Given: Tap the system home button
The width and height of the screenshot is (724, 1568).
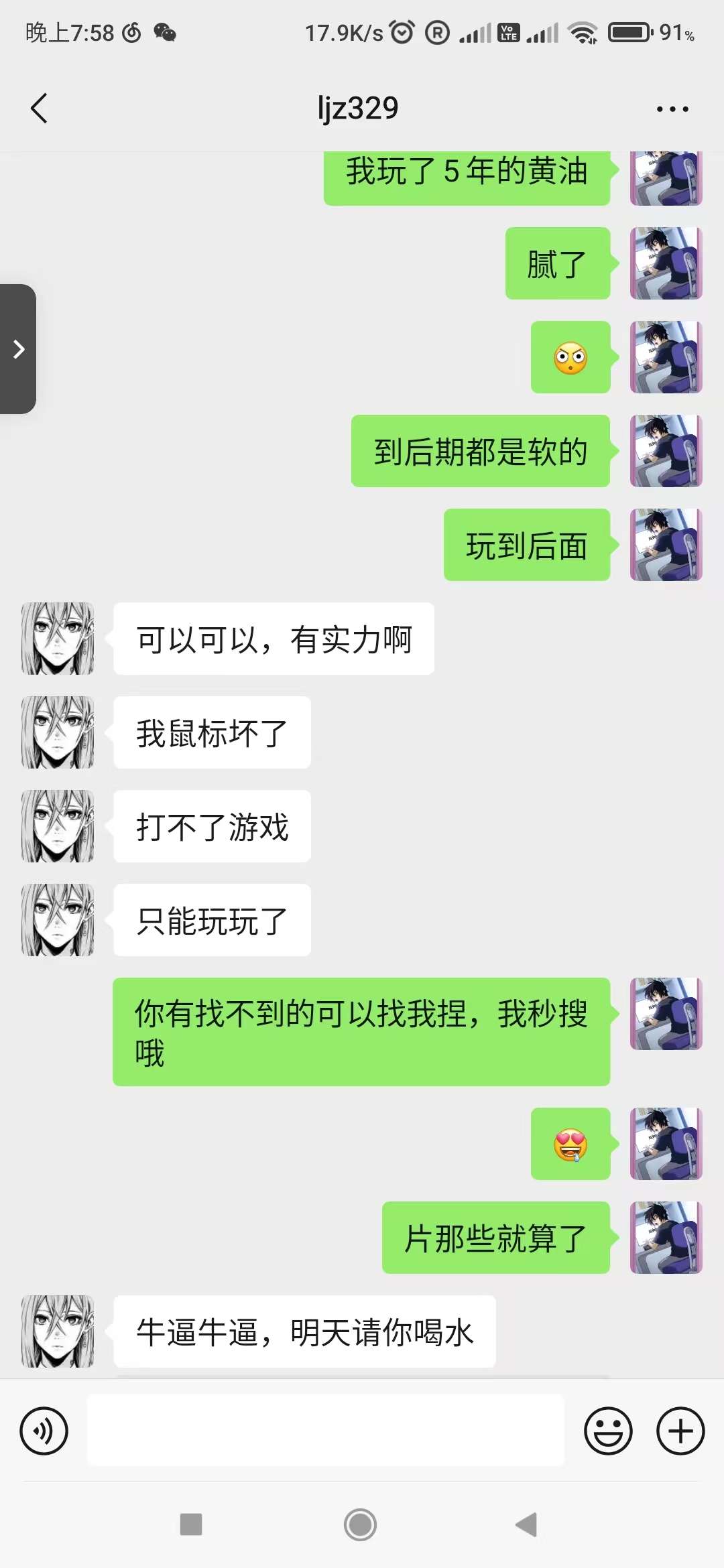Looking at the screenshot, I should 360,1524.
